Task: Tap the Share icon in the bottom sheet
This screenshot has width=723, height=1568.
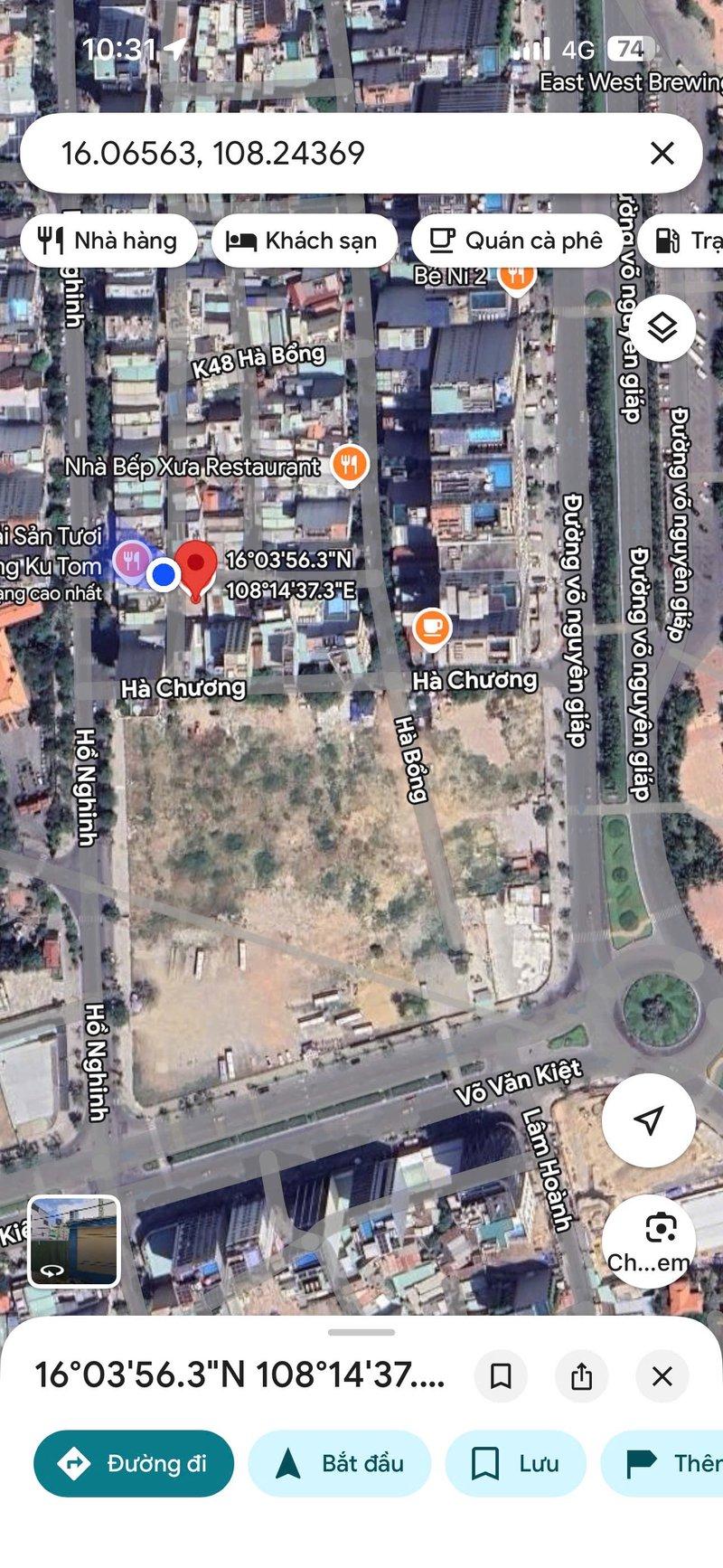Action: [x=585, y=1376]
